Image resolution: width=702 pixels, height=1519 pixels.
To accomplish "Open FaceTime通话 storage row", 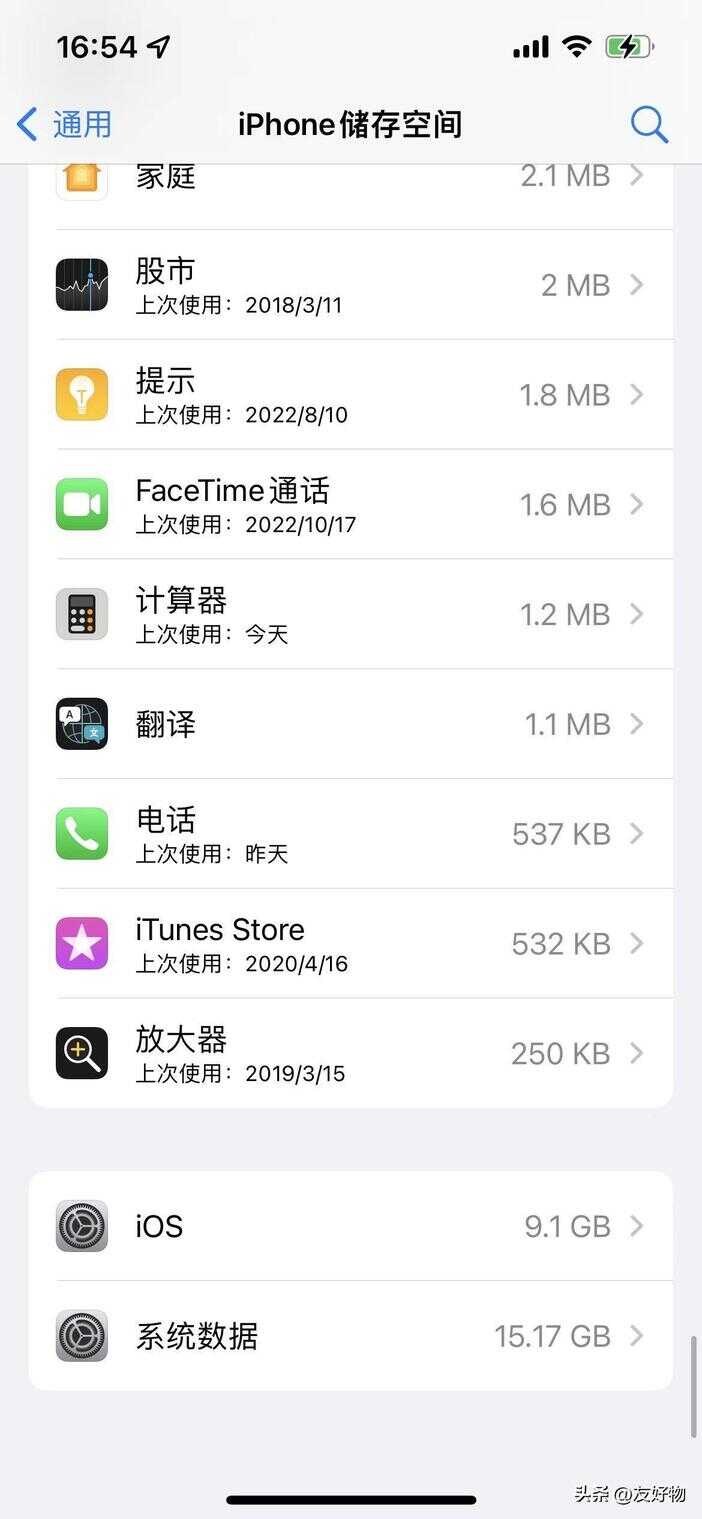I will coord(350,505).
